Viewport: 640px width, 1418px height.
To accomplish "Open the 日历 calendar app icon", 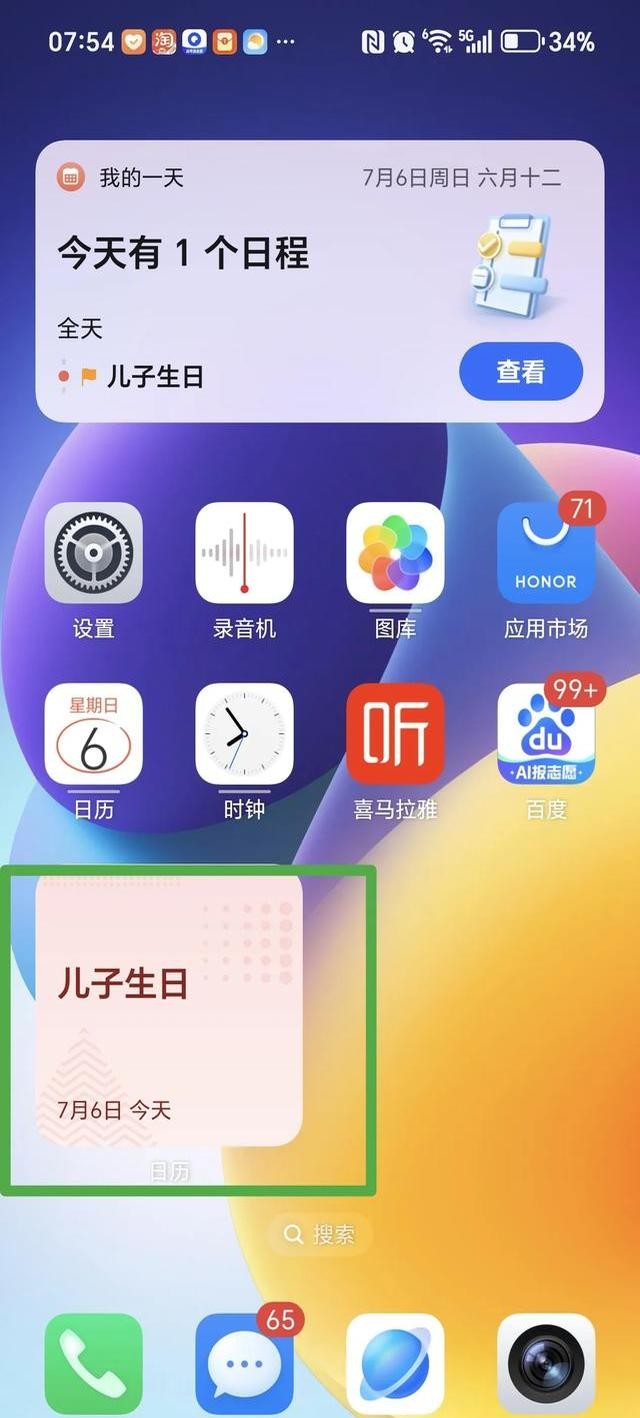I will pos(94,733).
